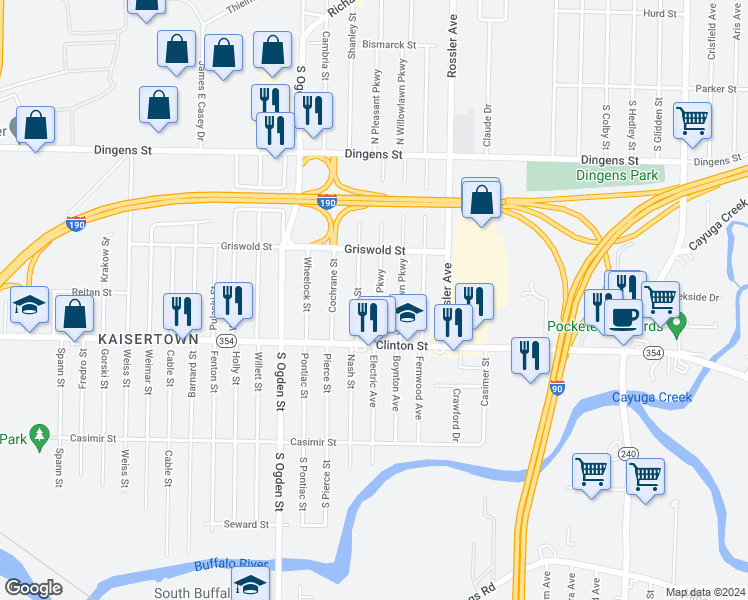Open the school marker near Fernwood Ave
Image resolution: width=748 pixels, height=600 pixels.
coord(408,314)
